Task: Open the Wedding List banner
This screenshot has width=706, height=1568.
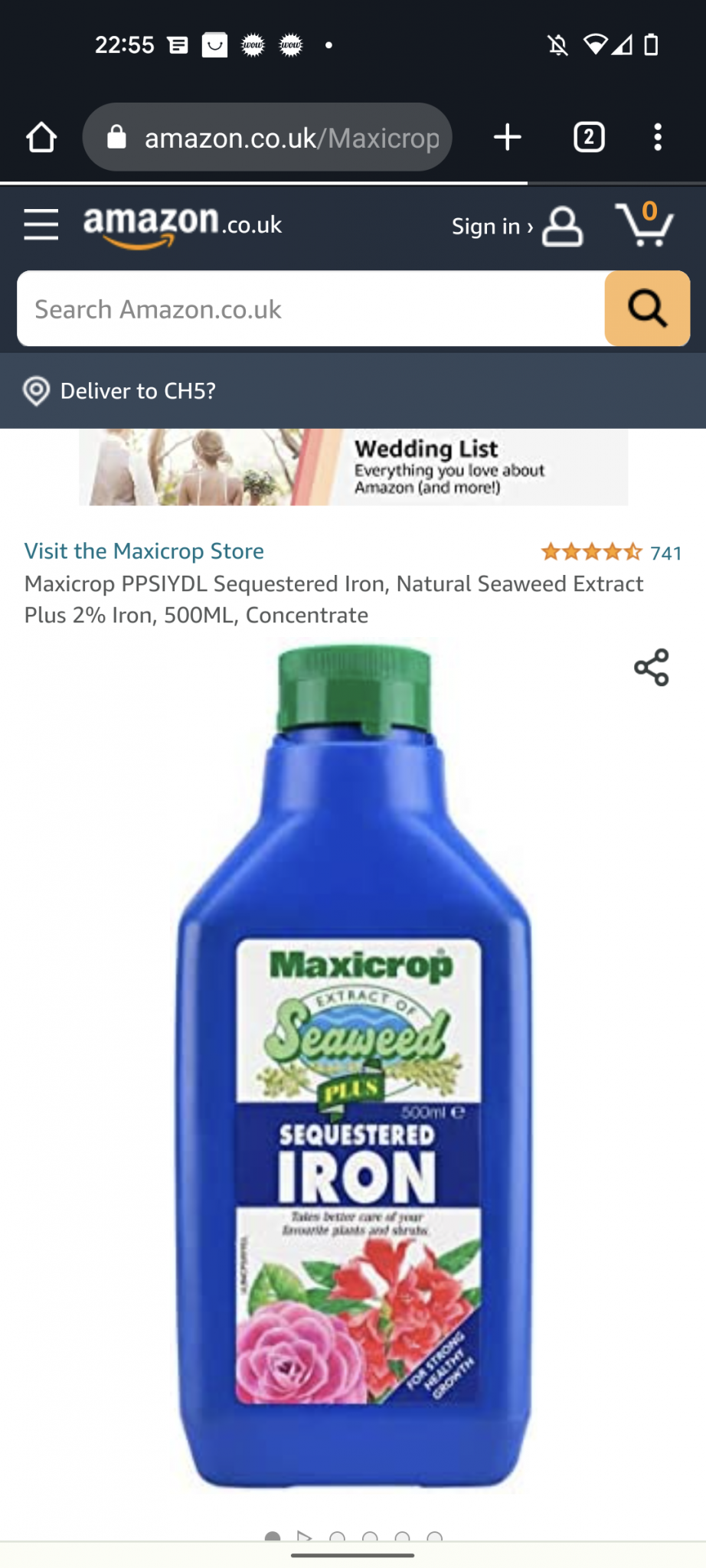Action: (x=353, y=467)
